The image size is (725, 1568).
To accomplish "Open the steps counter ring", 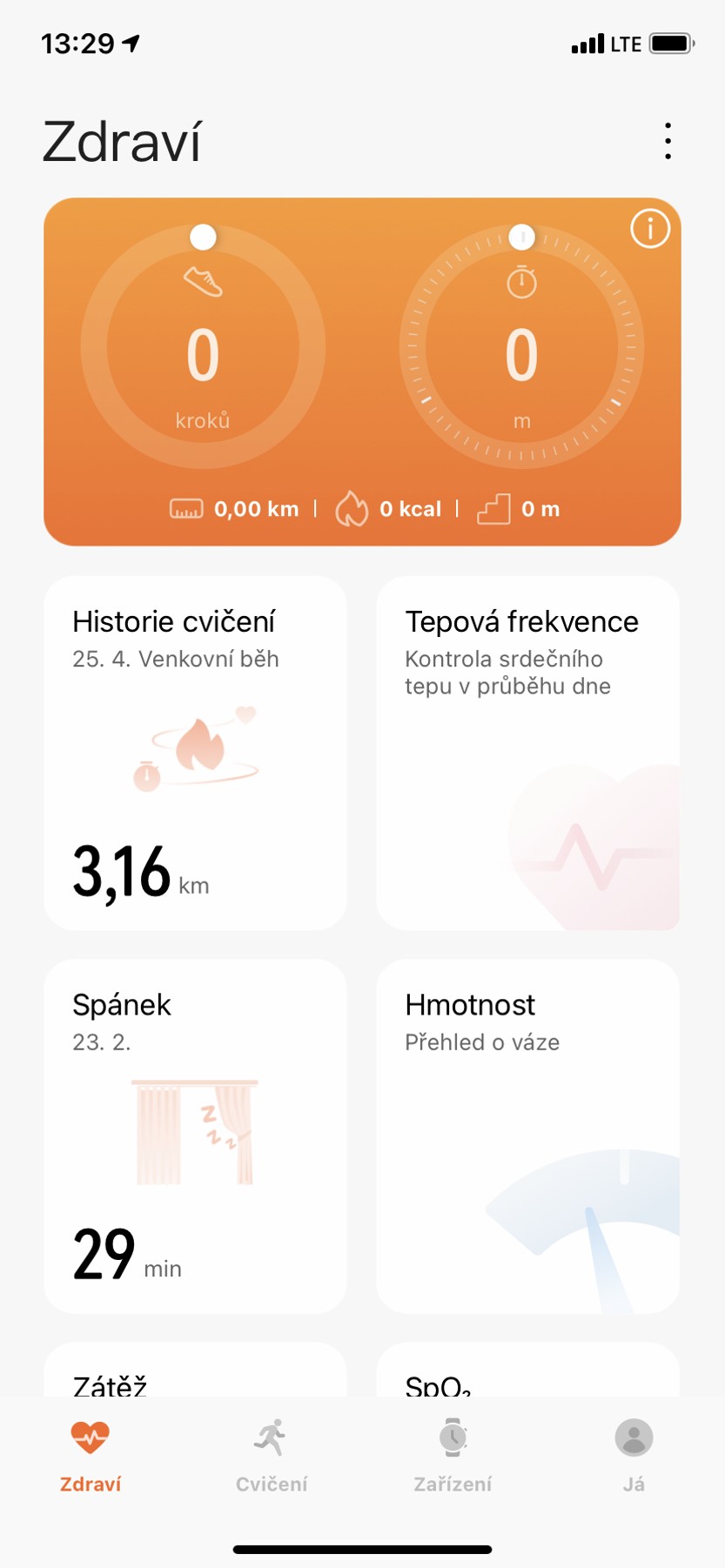I will coord(203,348).
